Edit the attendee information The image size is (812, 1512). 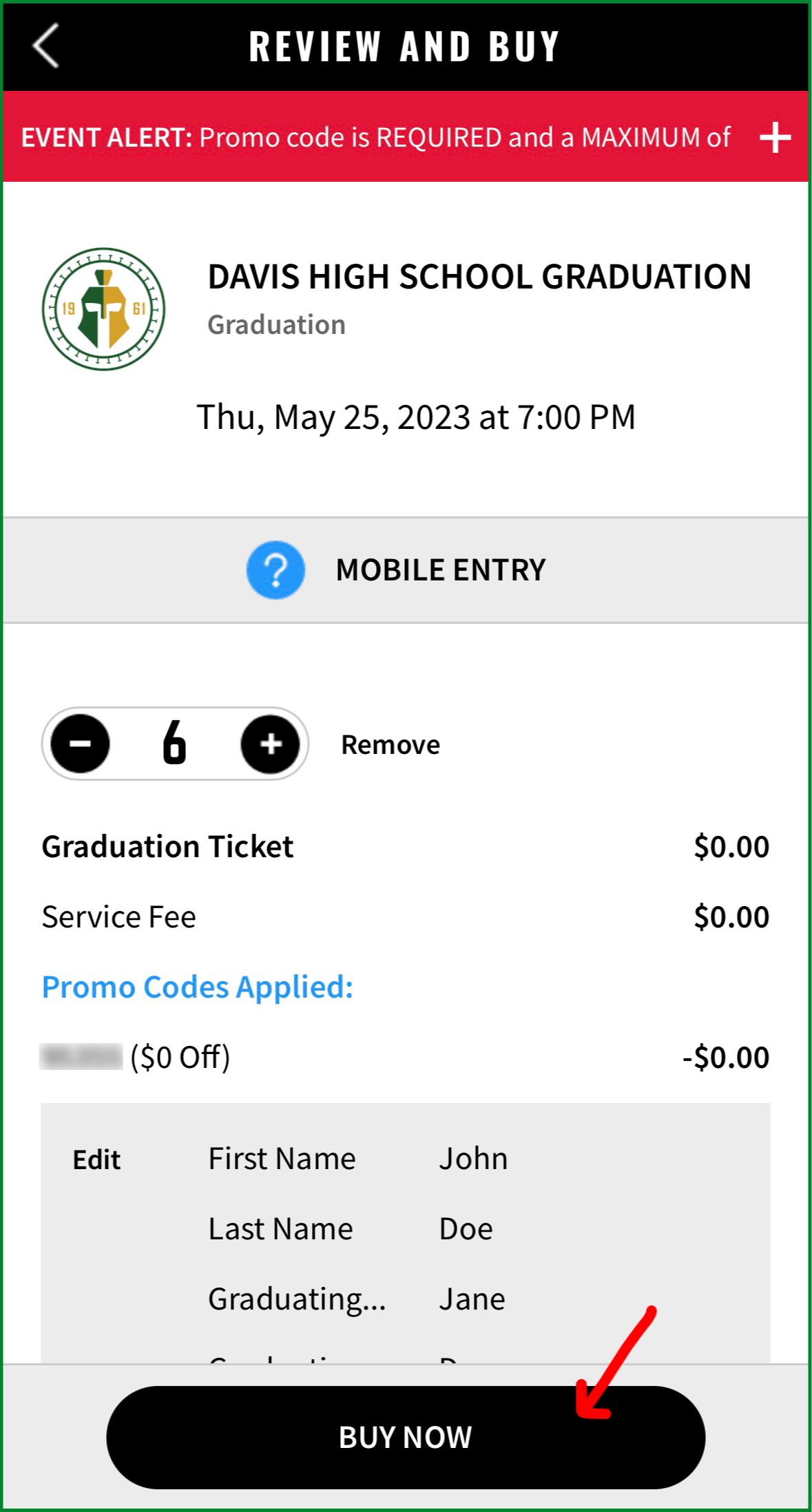[x=96, y=1159]
